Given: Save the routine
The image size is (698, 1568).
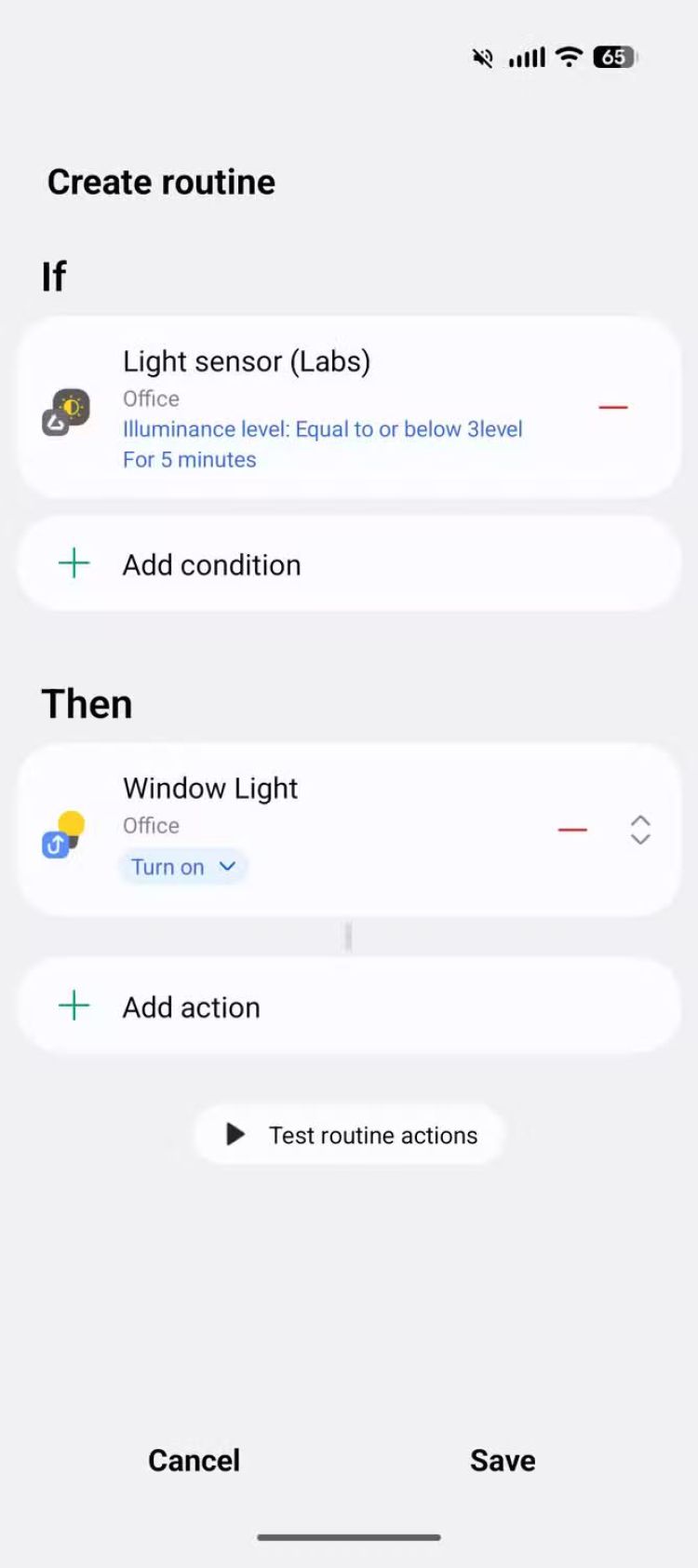Looking at the screenshot, I should pyautogui.click(x=503, y=1460).
